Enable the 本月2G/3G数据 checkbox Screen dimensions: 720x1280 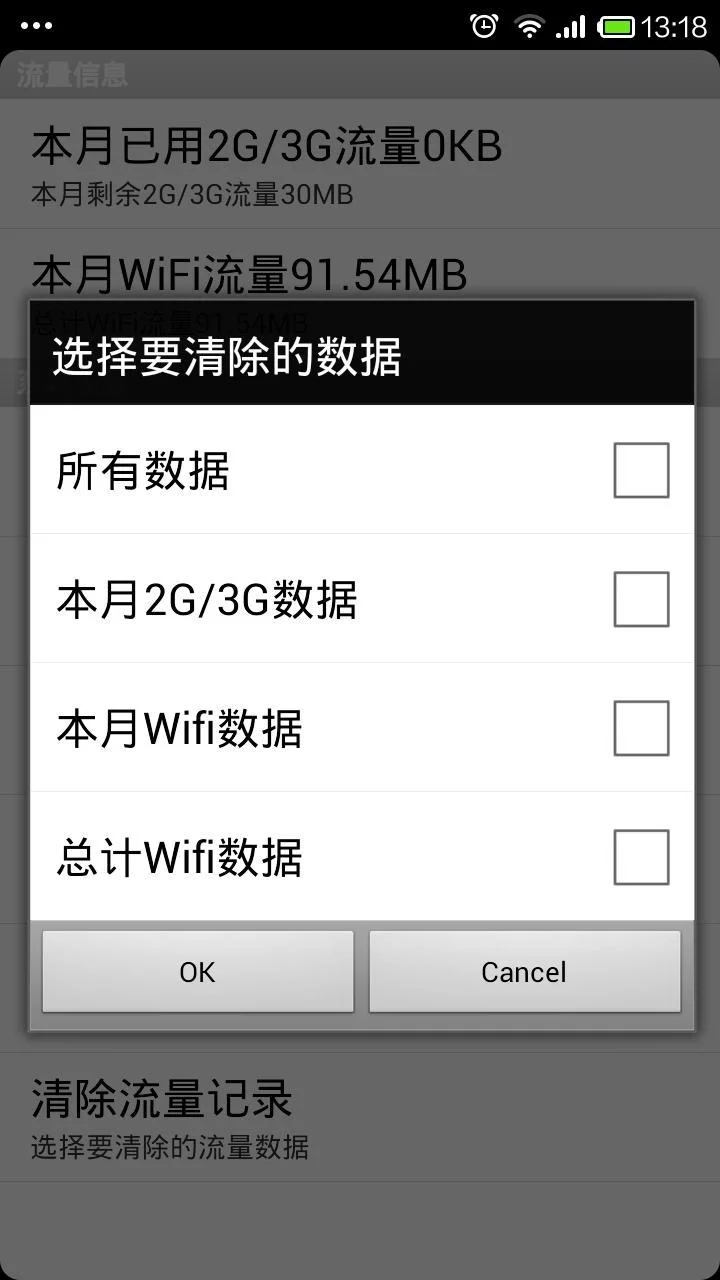click(641, 598)
